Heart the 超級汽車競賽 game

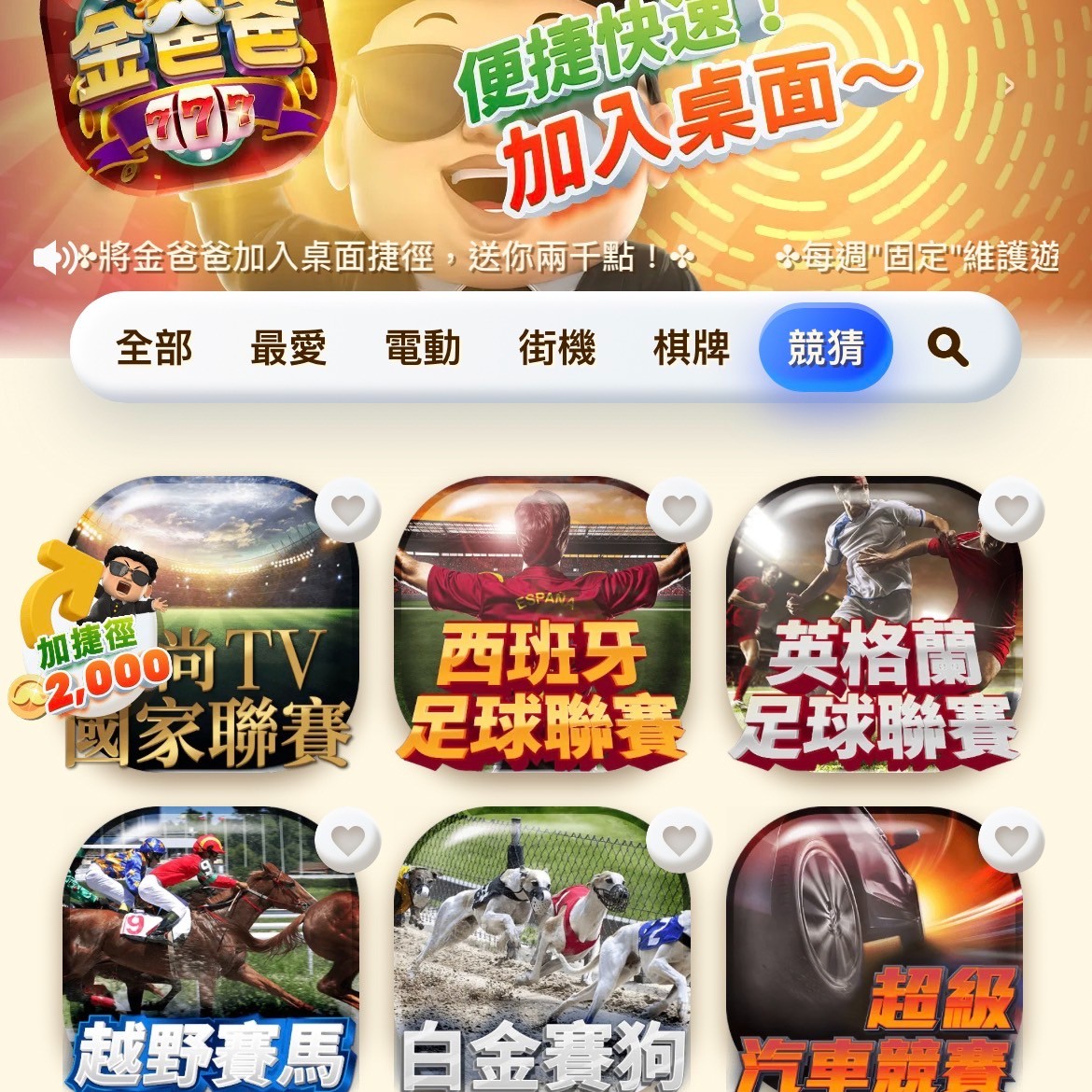pos(1011,840)
